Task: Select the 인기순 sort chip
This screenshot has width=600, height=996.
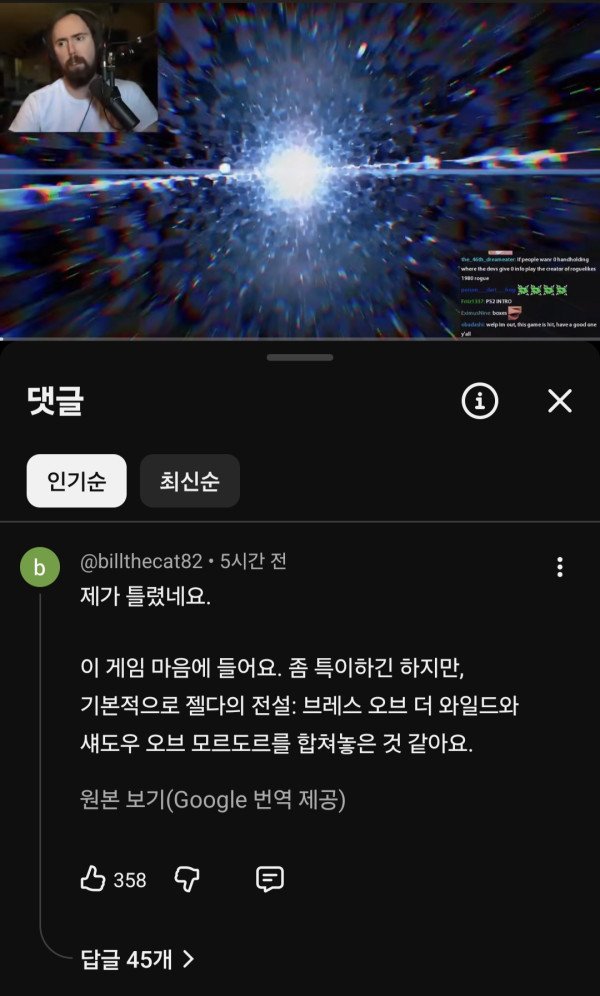Action: [x=76, y=482]
